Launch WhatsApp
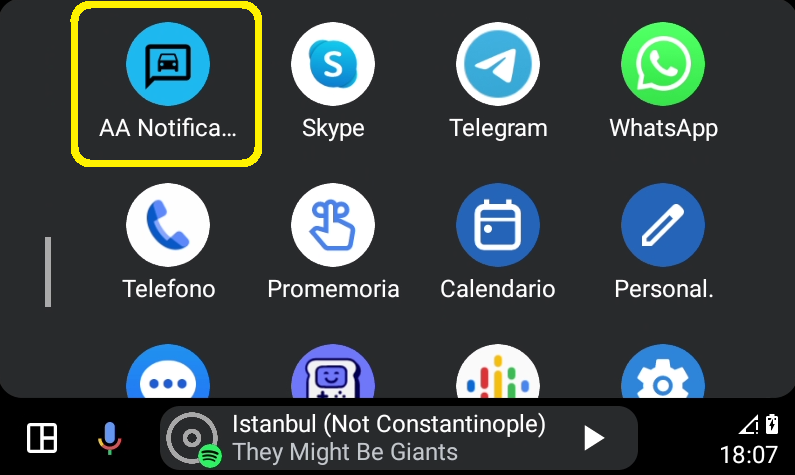 (x=663, y=67)
